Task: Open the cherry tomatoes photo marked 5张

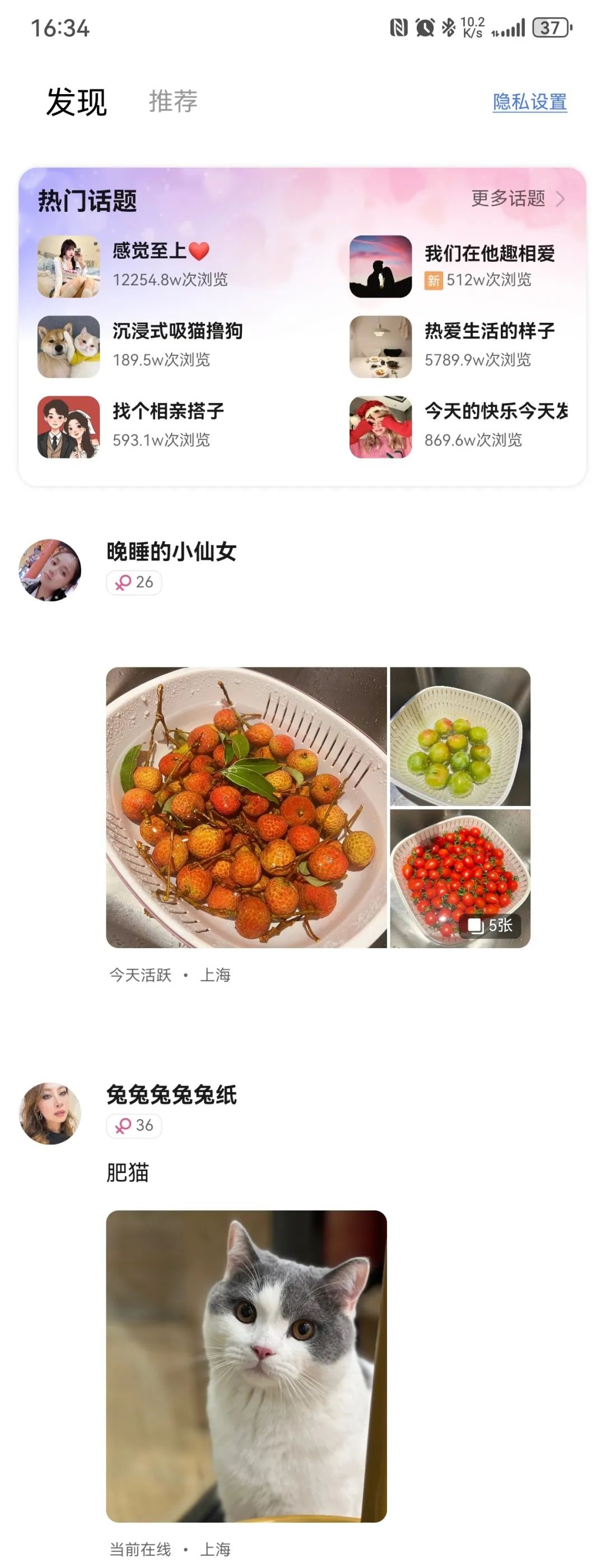Action: (x=460, y=878)
